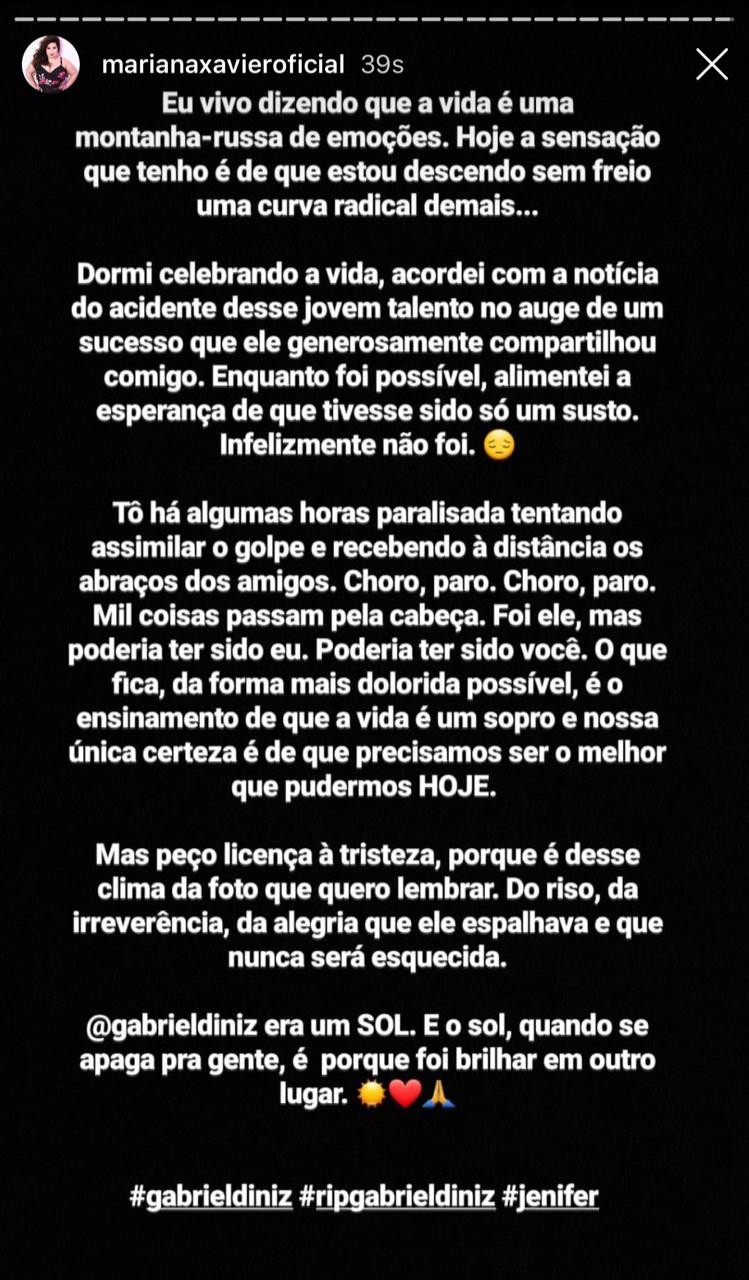Open marianaxavieroficial's profile picture
This screenshot has height=1280, width=749.
point(51,64)
